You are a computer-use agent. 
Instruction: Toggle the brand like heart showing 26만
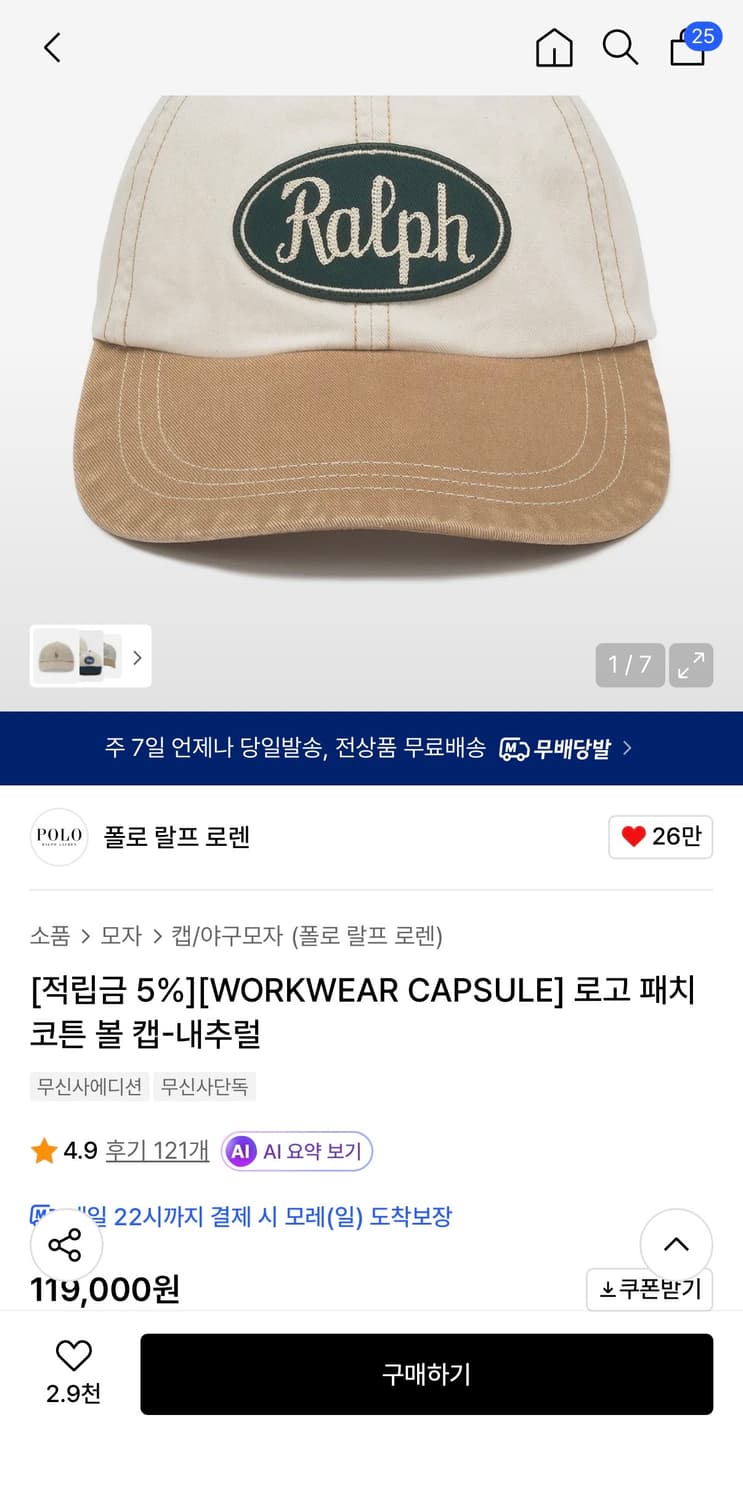click(x=661, y=837)
